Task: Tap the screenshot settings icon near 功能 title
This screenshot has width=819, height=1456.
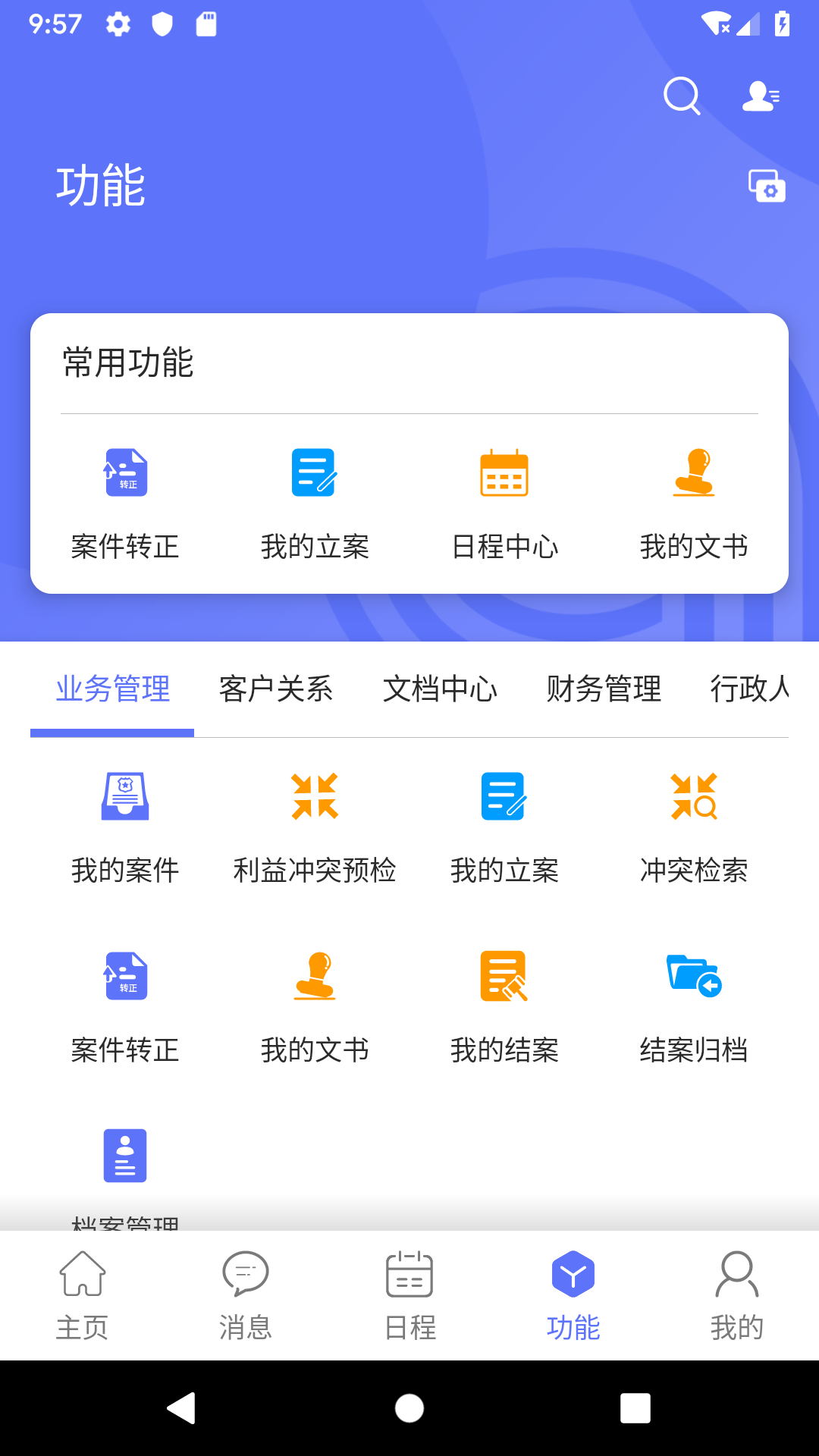Action: pyautogui.click(x=765, y=187)
